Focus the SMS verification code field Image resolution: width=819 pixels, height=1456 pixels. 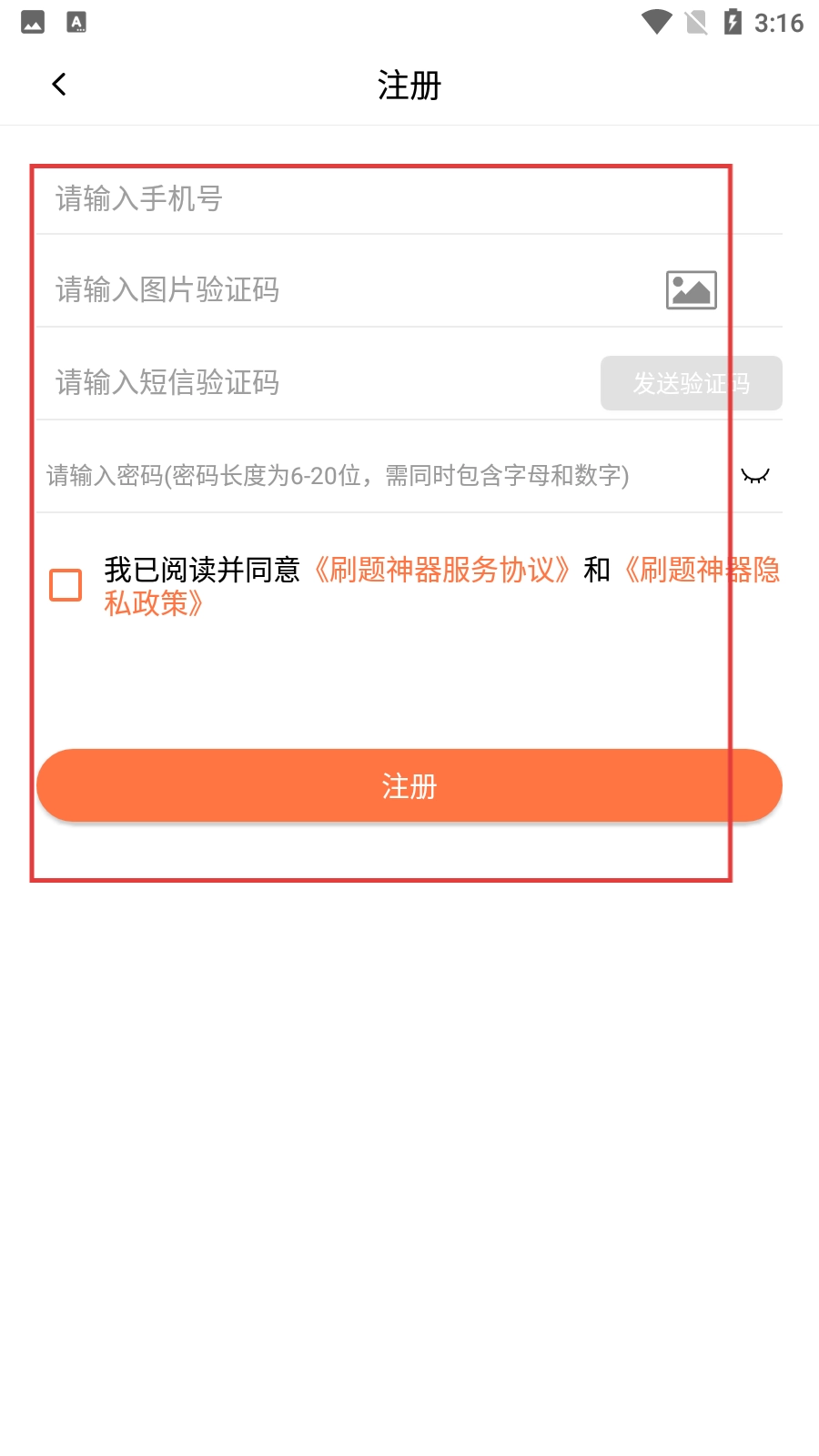coord(314,382)
